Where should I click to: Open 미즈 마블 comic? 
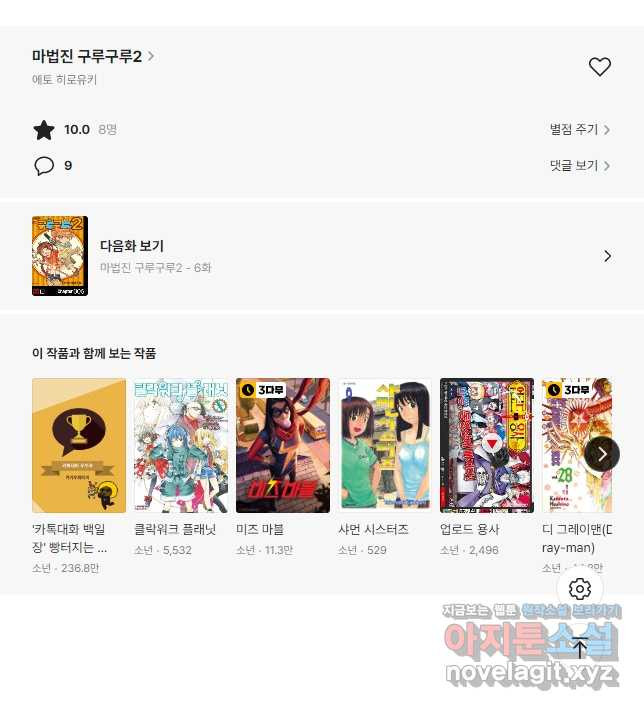[x=283, y=445]
